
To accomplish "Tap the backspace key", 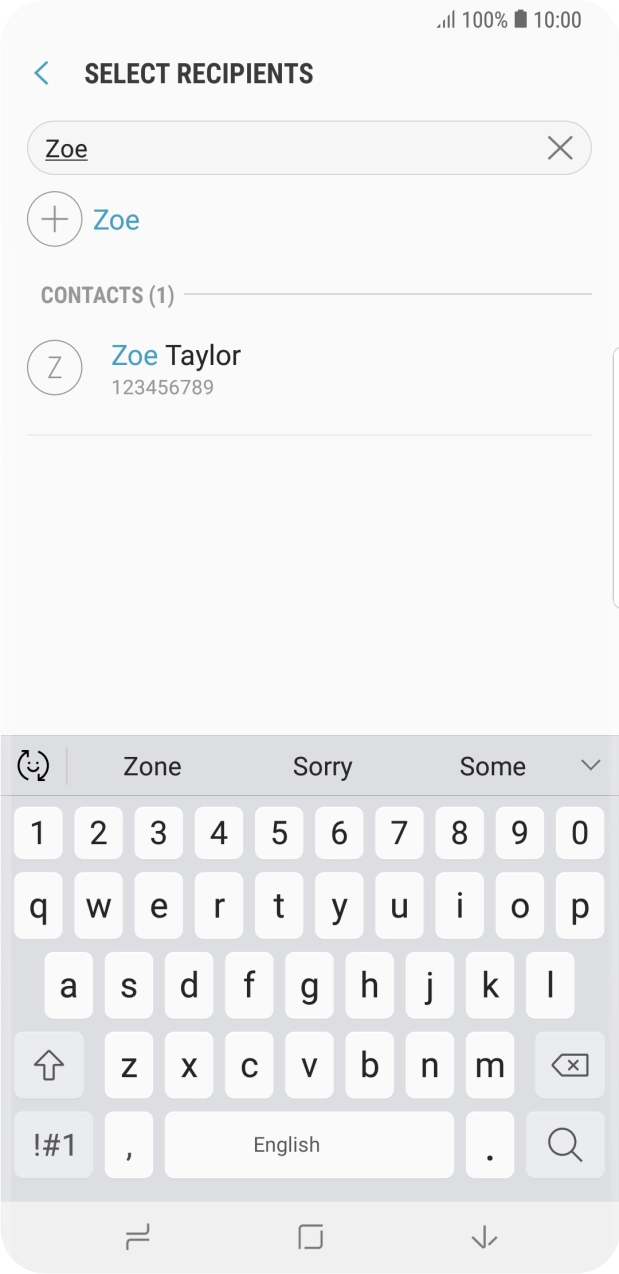I will 569,1065.
